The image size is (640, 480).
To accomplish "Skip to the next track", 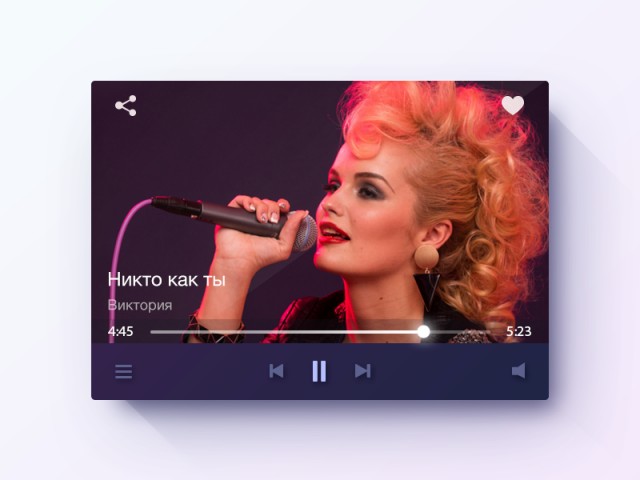I will click(362, 371).
